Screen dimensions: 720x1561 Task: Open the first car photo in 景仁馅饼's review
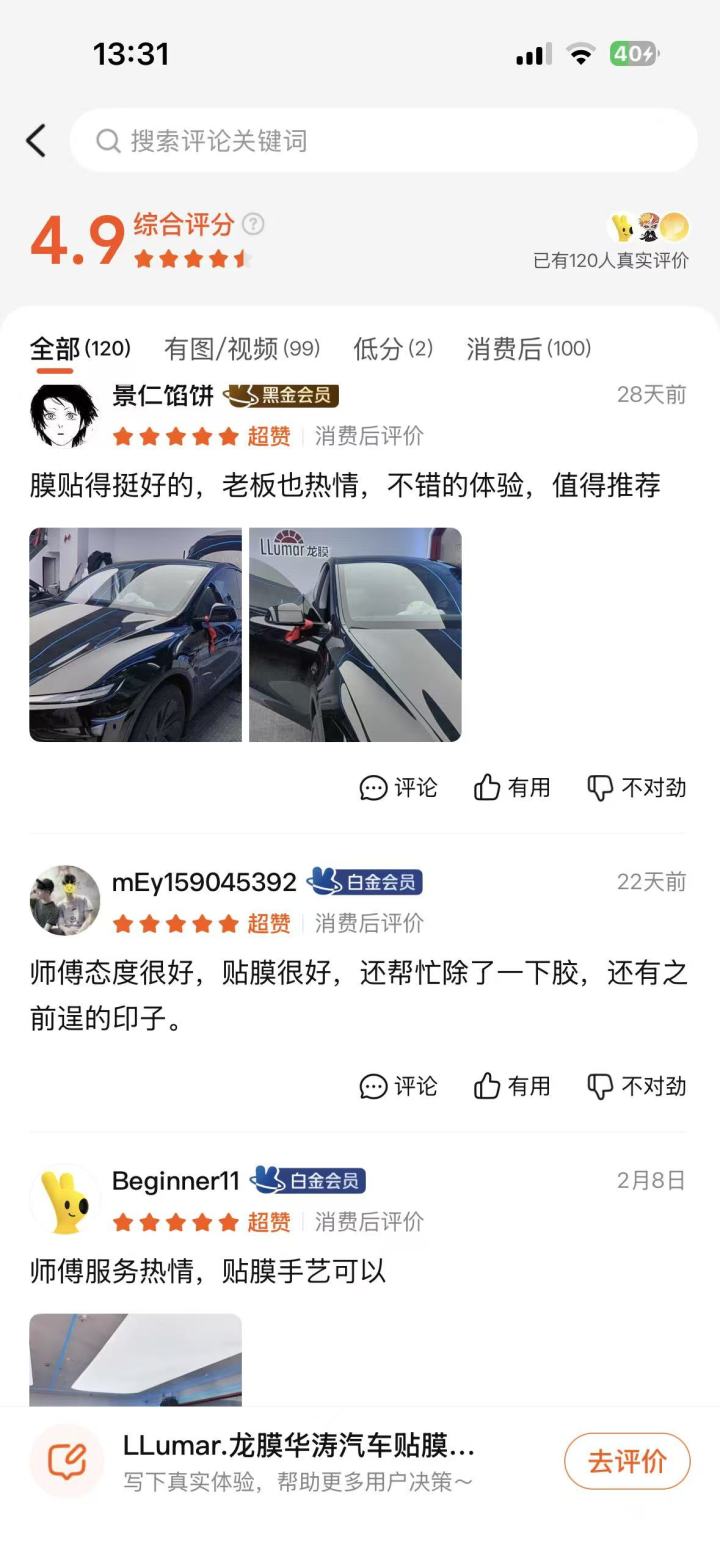coord(135,633)
